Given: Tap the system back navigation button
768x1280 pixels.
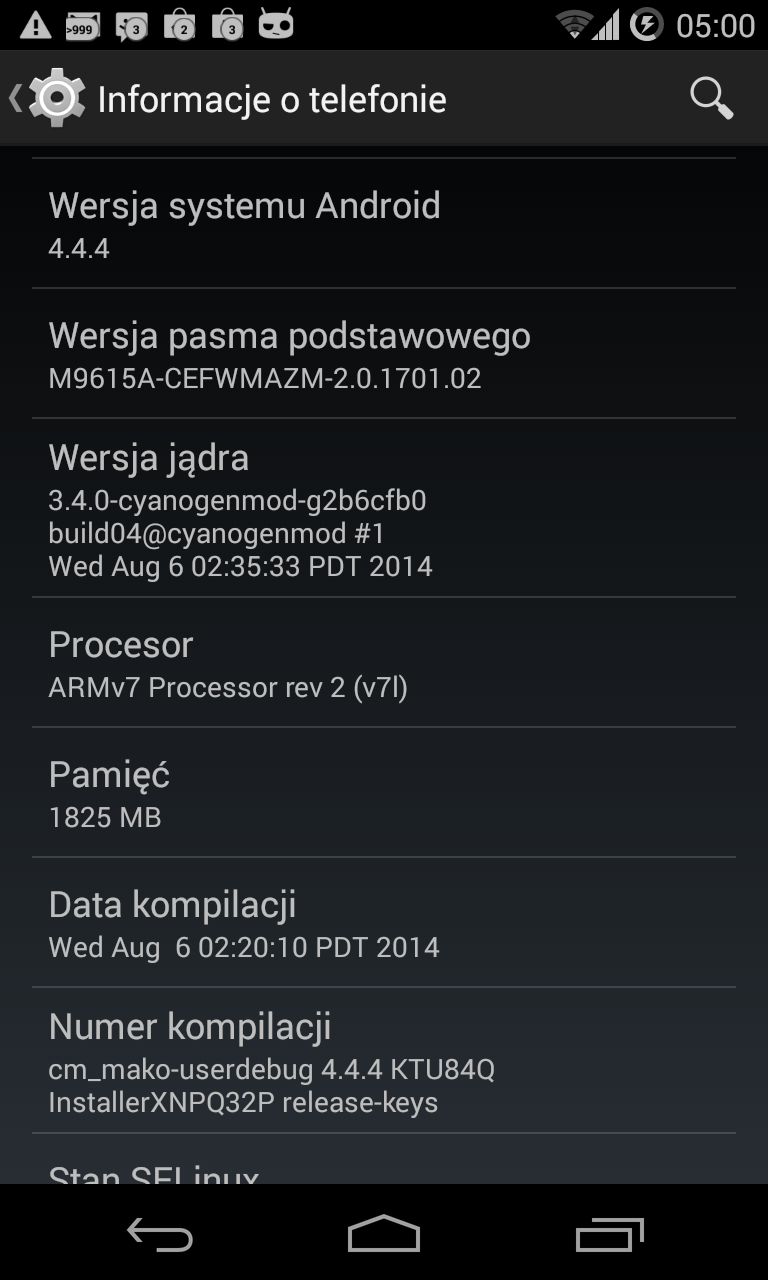Looking at the screenshot, I should (159, 1234).
